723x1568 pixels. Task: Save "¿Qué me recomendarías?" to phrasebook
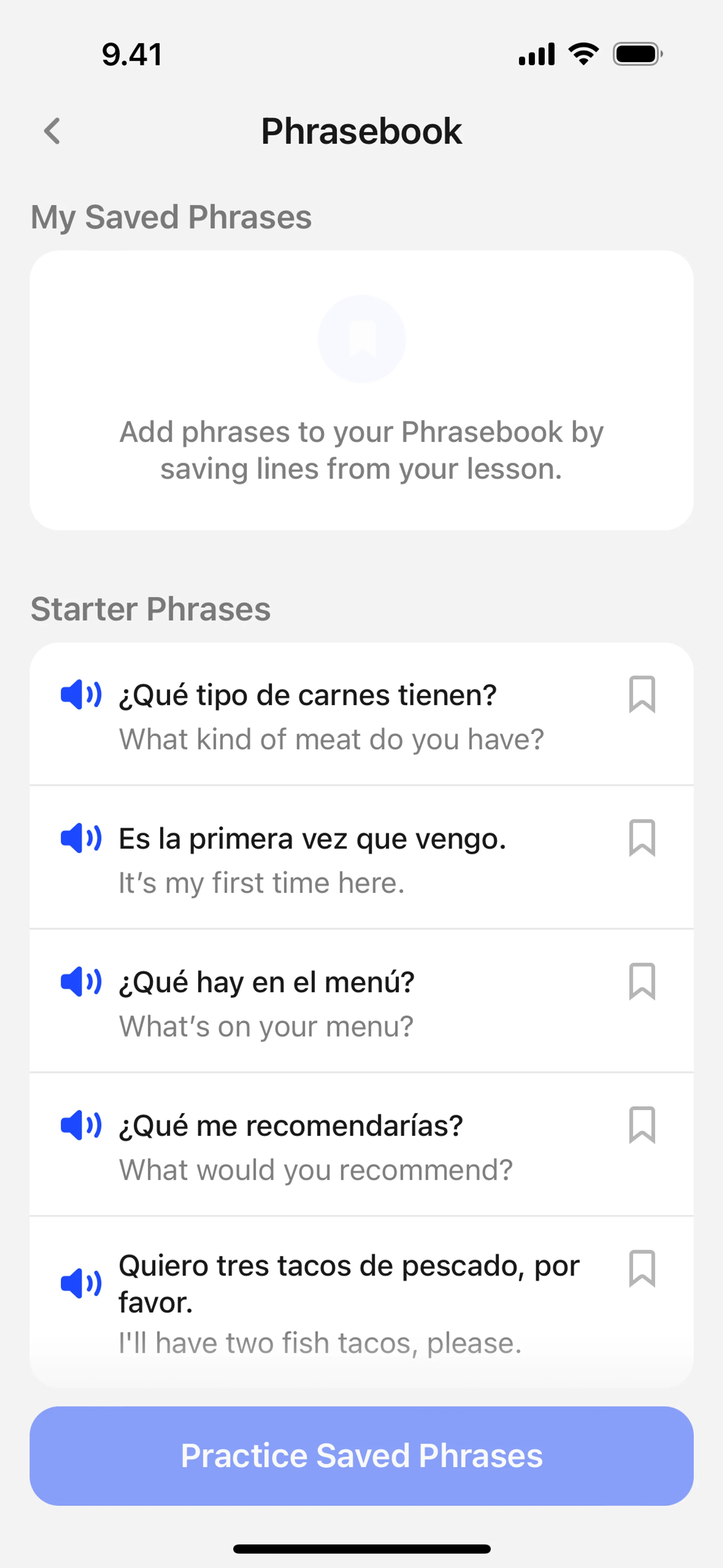641,1125
